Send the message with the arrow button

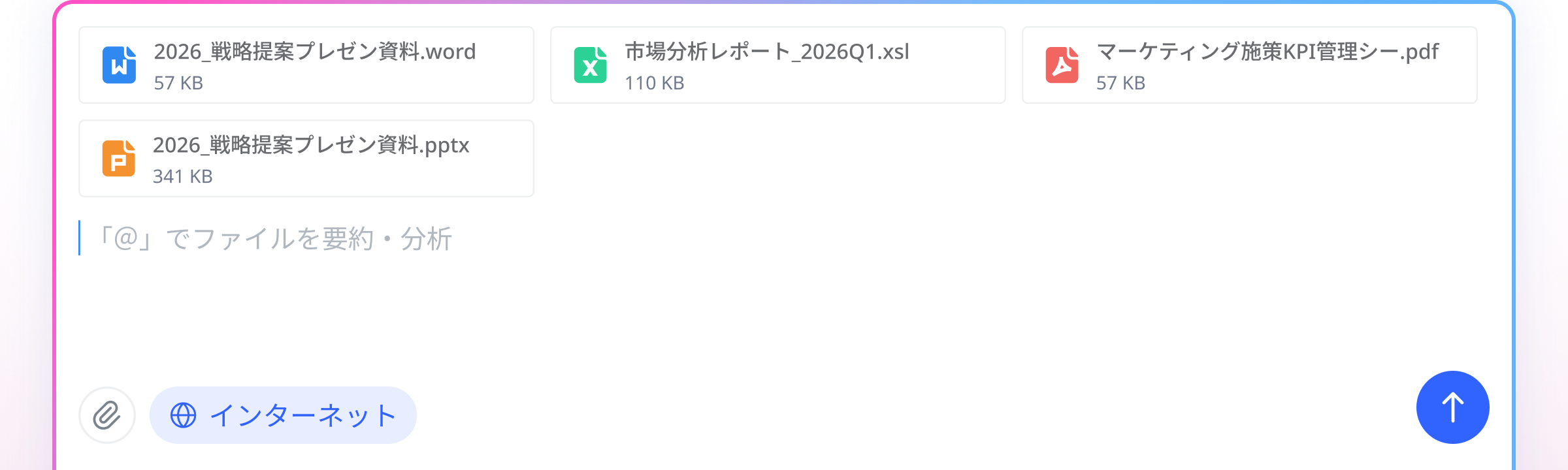click(1452, 407)
